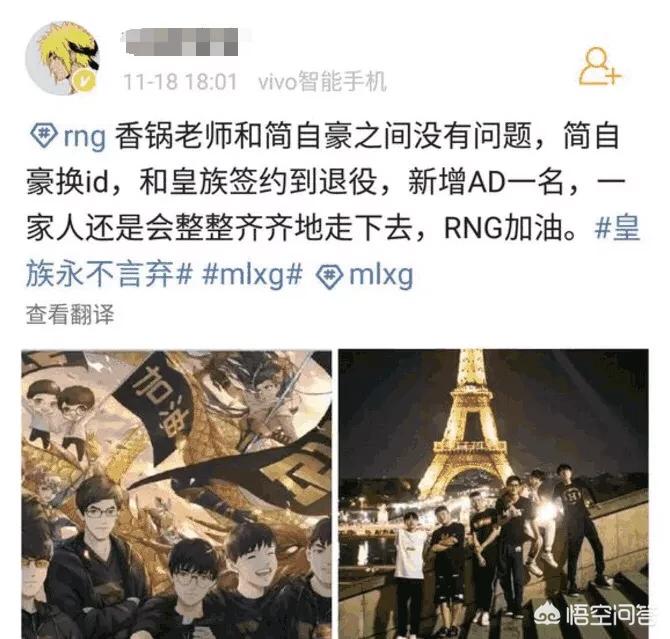The height and width of the screenshot is (639, 670).
Task: Follow this user with the add-person icon
Action: pos(599,67)
